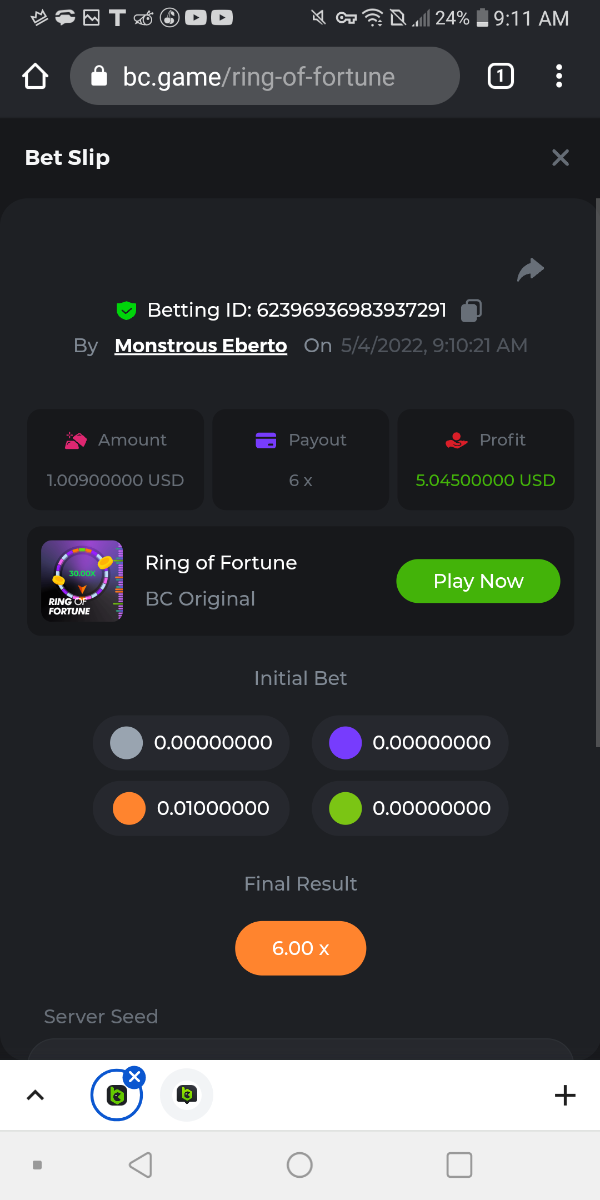Expand the bottom tab strip chevron

click(35, 1095)
